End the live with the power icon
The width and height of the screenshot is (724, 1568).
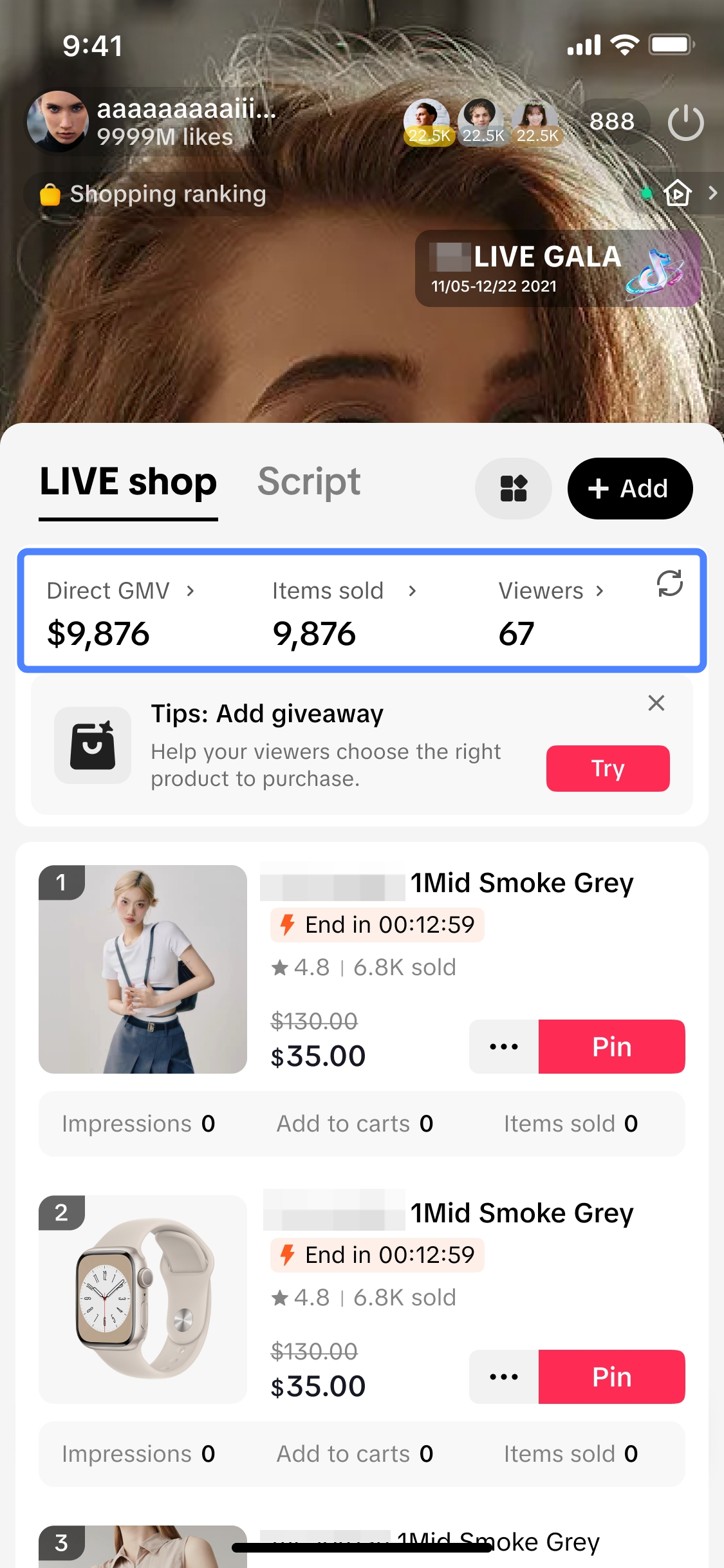685,122
